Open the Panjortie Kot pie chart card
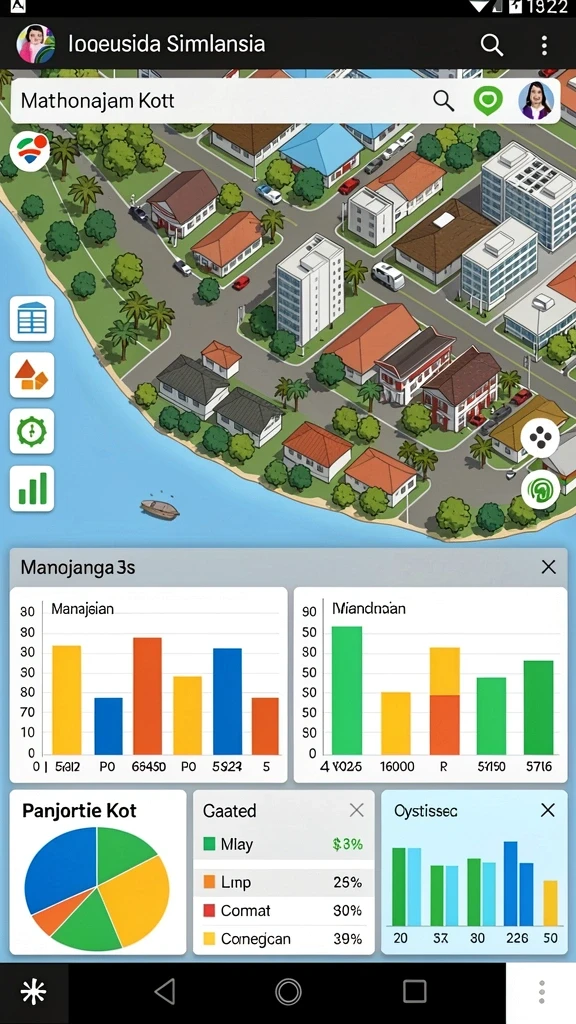Image resolution: width=576 pixels, height=1024 pixels. (x=98, y=872)
